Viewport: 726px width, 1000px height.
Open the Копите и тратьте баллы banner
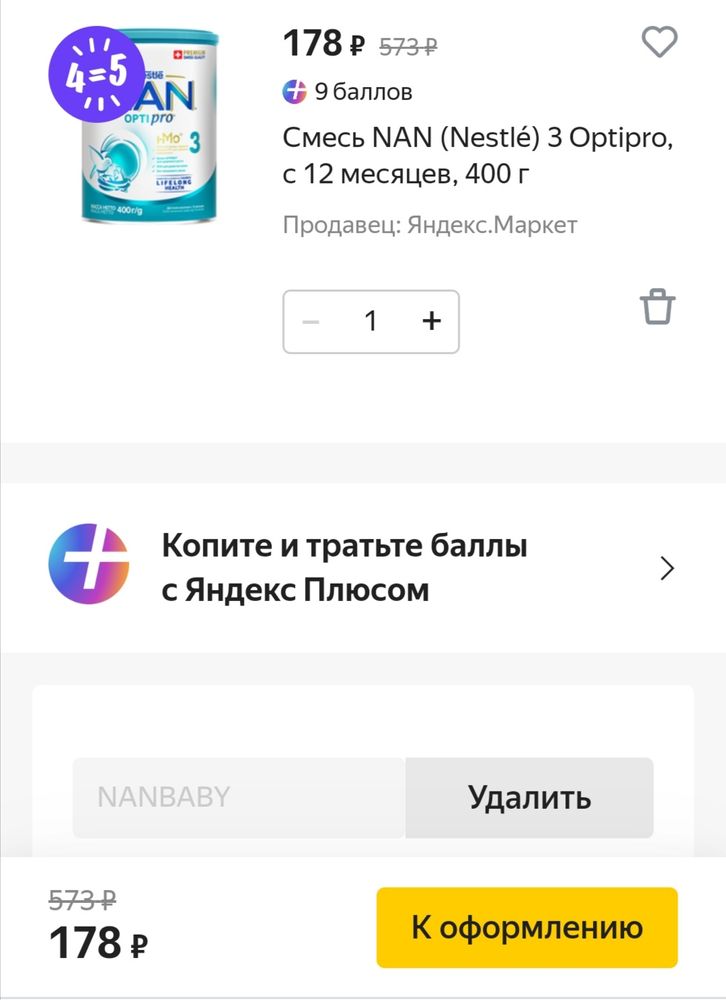[x=344, y=563]
